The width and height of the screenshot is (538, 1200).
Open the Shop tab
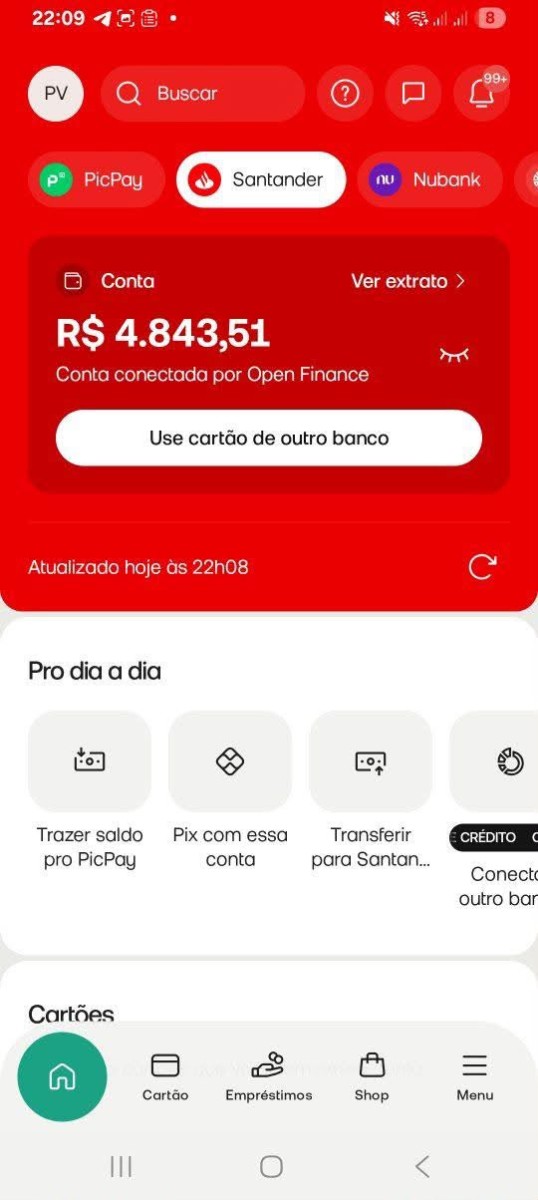click(x=371, y=1076)
